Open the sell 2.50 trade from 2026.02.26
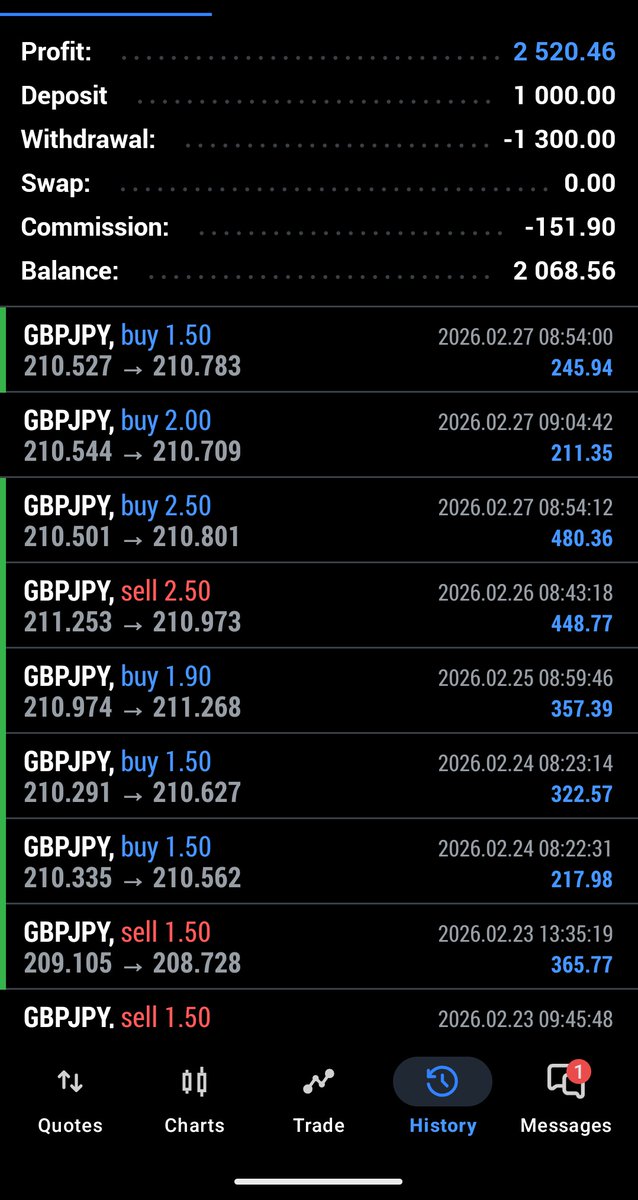The width and height of the screenshot is (638, 1200). pos(319,606)
